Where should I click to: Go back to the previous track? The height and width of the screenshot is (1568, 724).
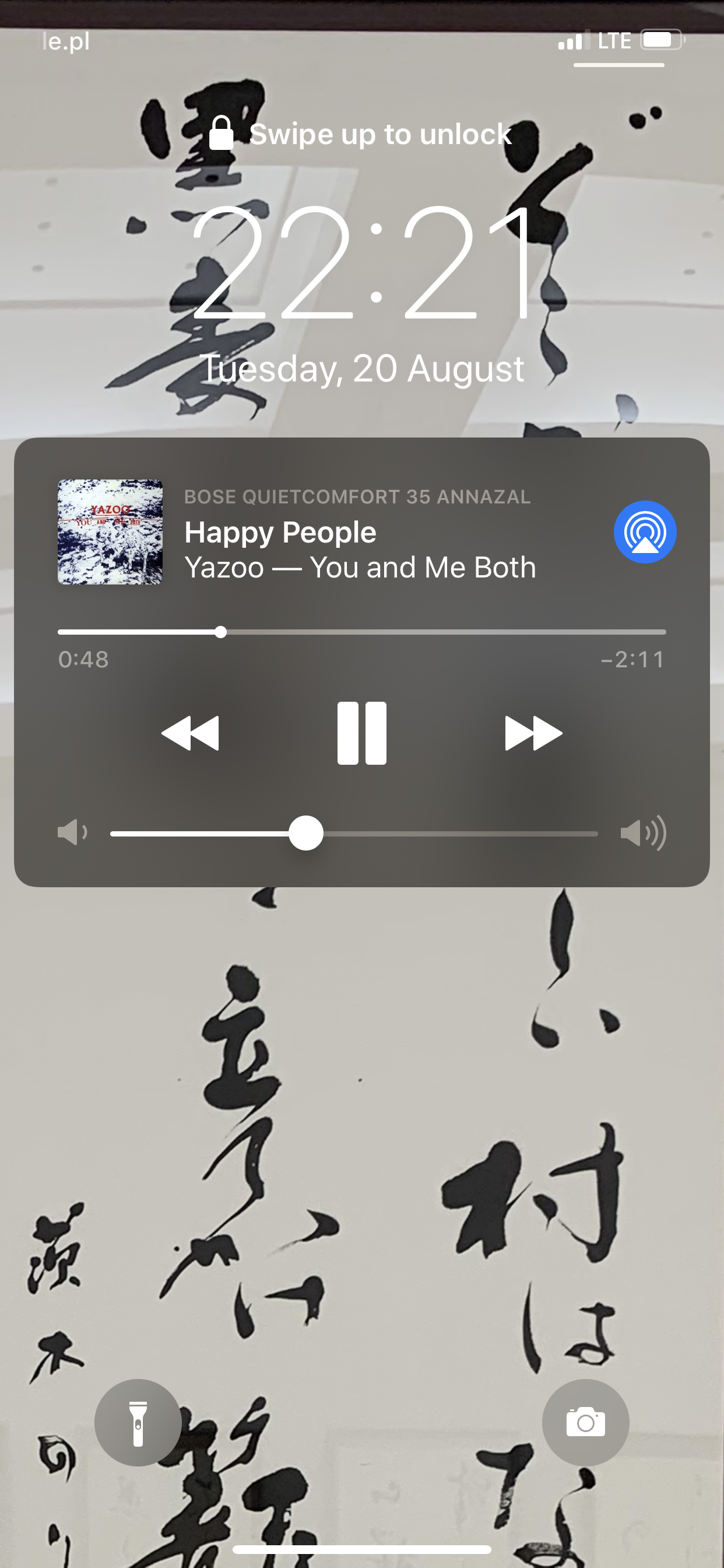click(191, 733)
